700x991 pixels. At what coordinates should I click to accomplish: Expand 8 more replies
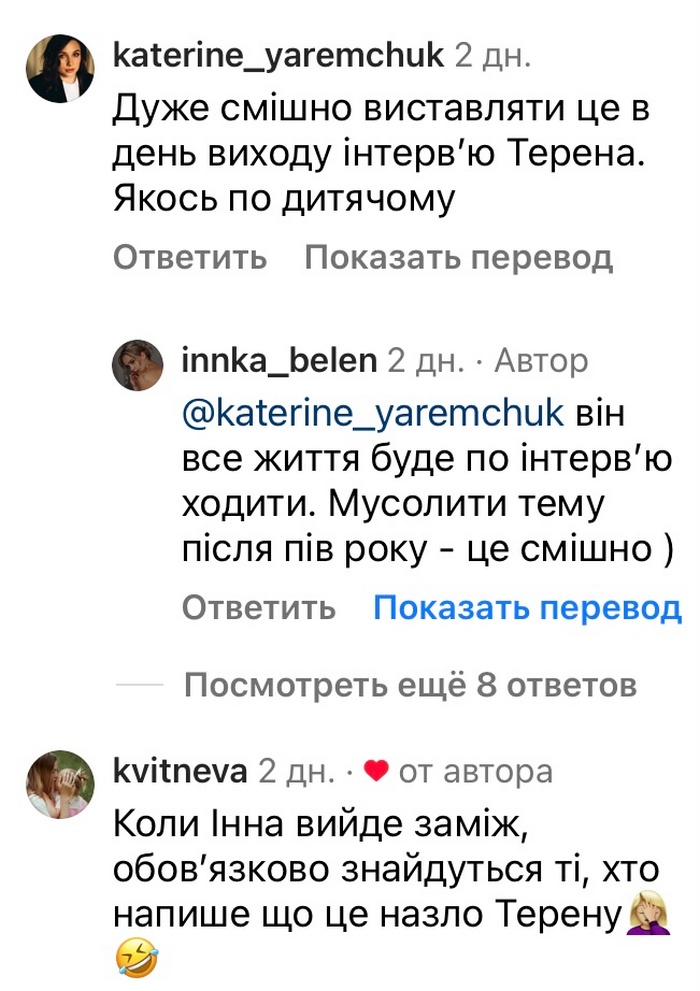click(x=410, y=685)
